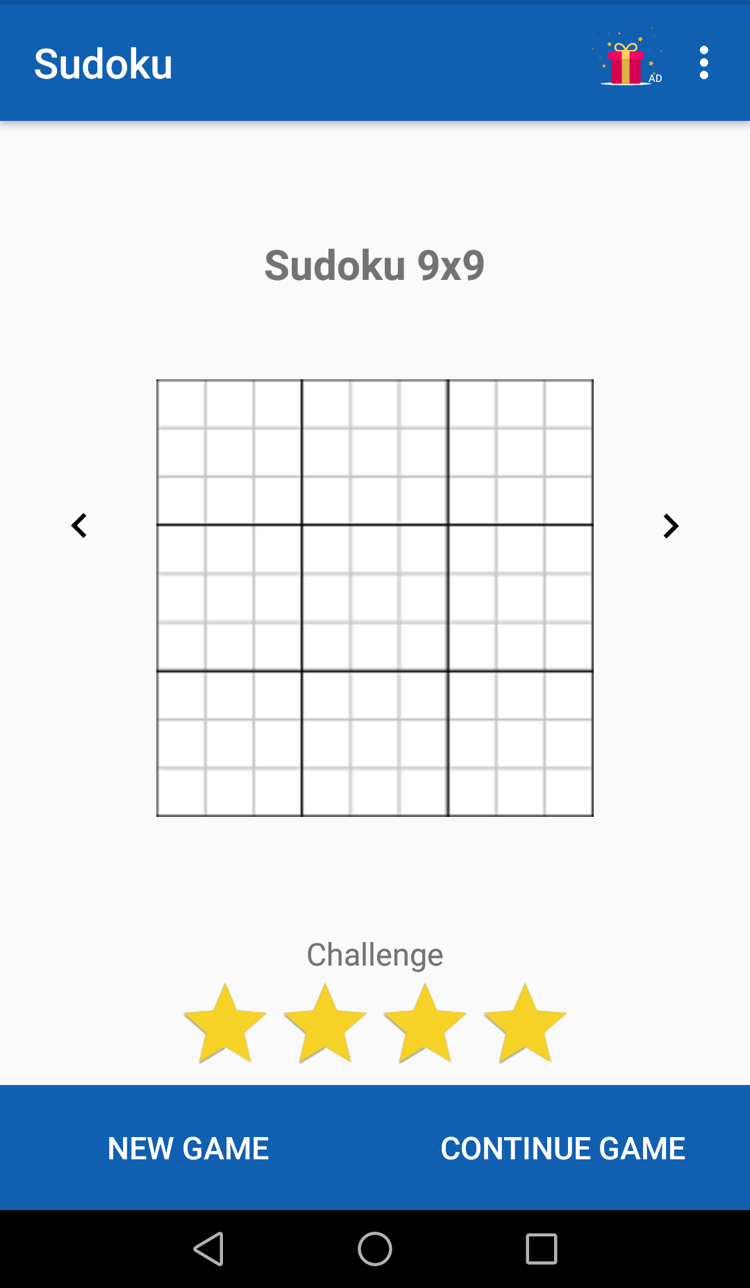This screenshot has width=750, height=1288.
Task: Go to the next sudoku type
Action: point(670,526)
